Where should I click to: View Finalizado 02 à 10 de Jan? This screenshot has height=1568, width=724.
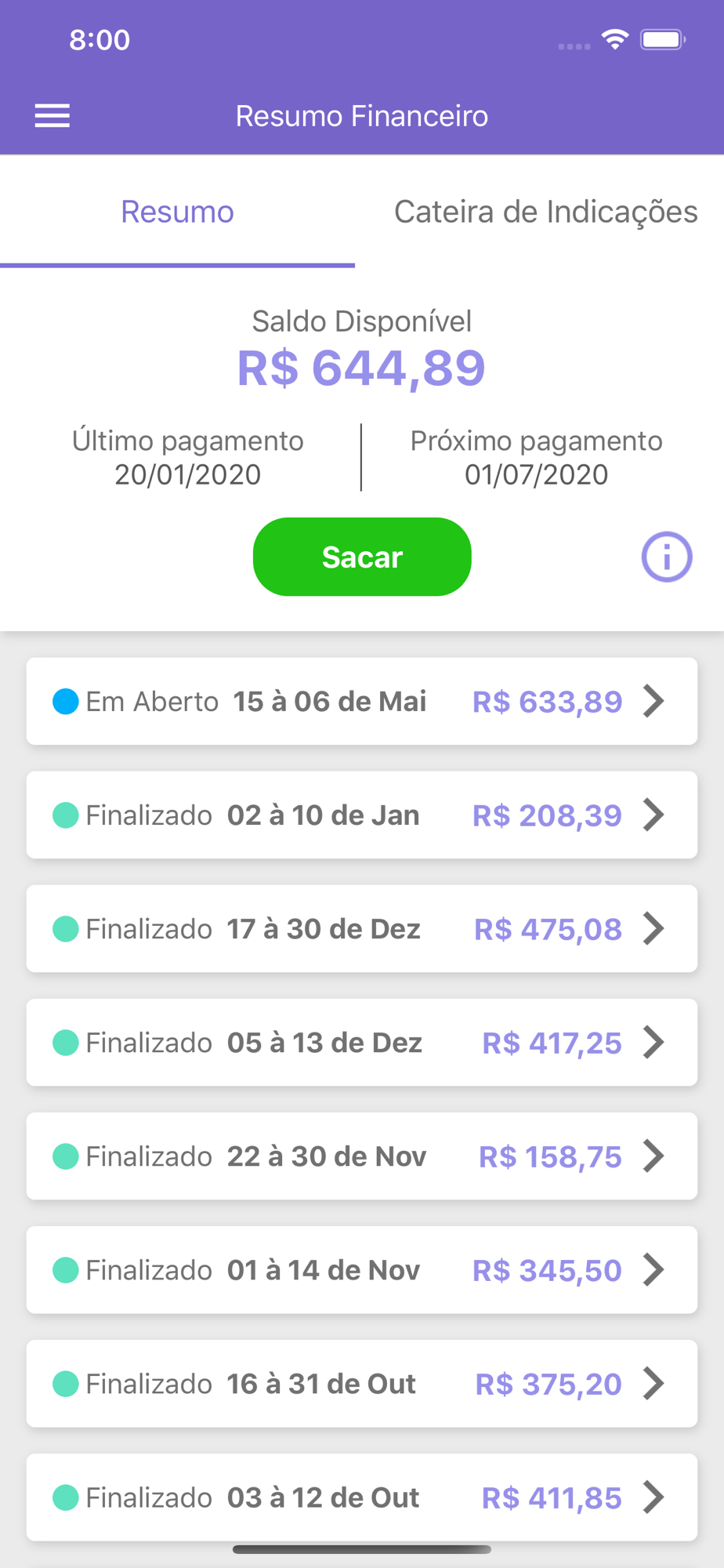click(362, 815)
